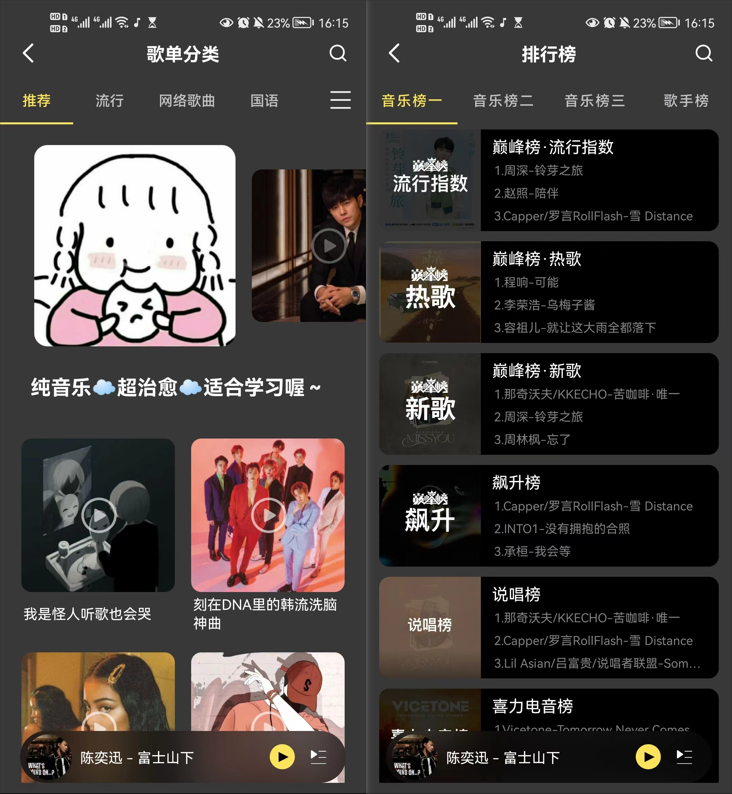Viewport: 732px width, 794px height.
Task: Go back from the 排行榜 page
Action: pyautogui.click(x=394, y=54)
